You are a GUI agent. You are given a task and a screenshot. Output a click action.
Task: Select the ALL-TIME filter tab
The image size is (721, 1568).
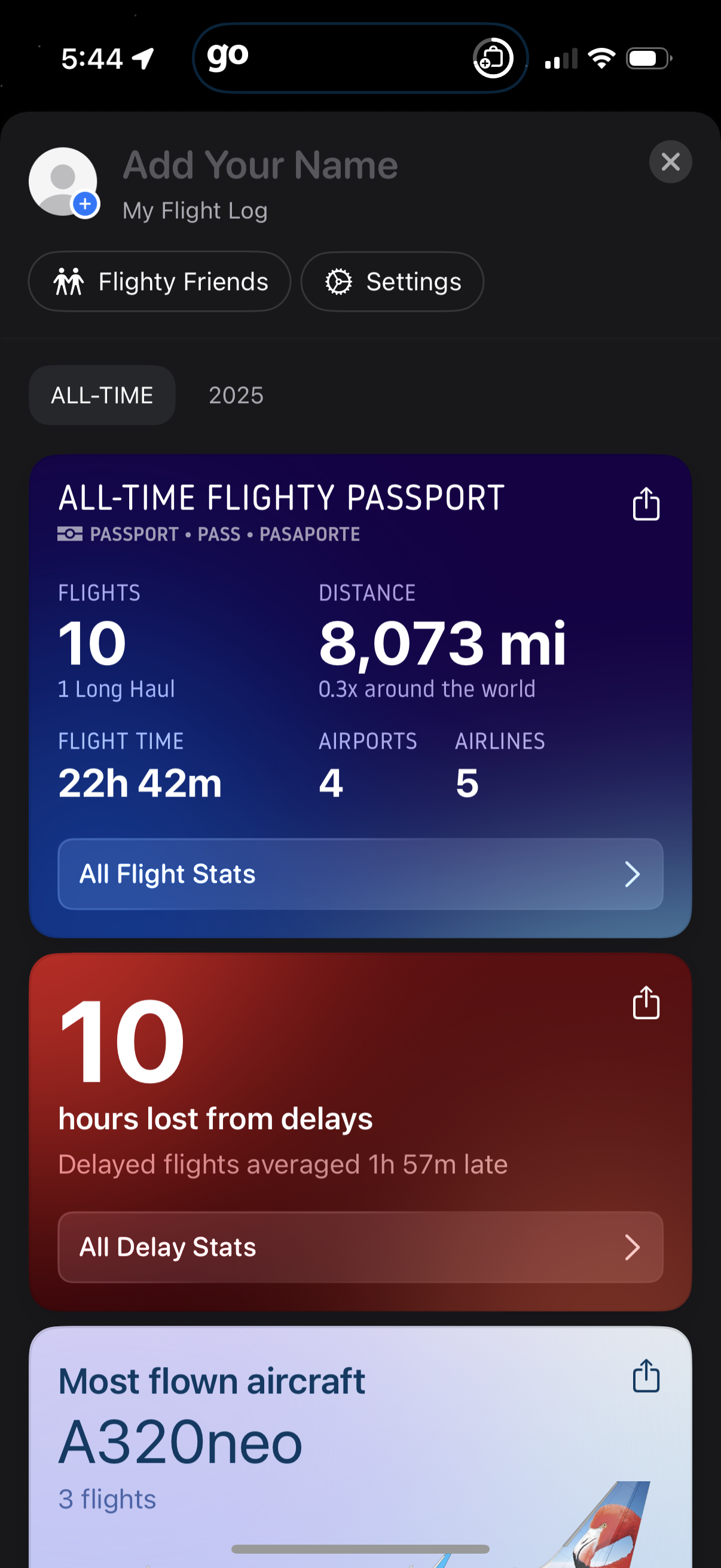(102, 395)
